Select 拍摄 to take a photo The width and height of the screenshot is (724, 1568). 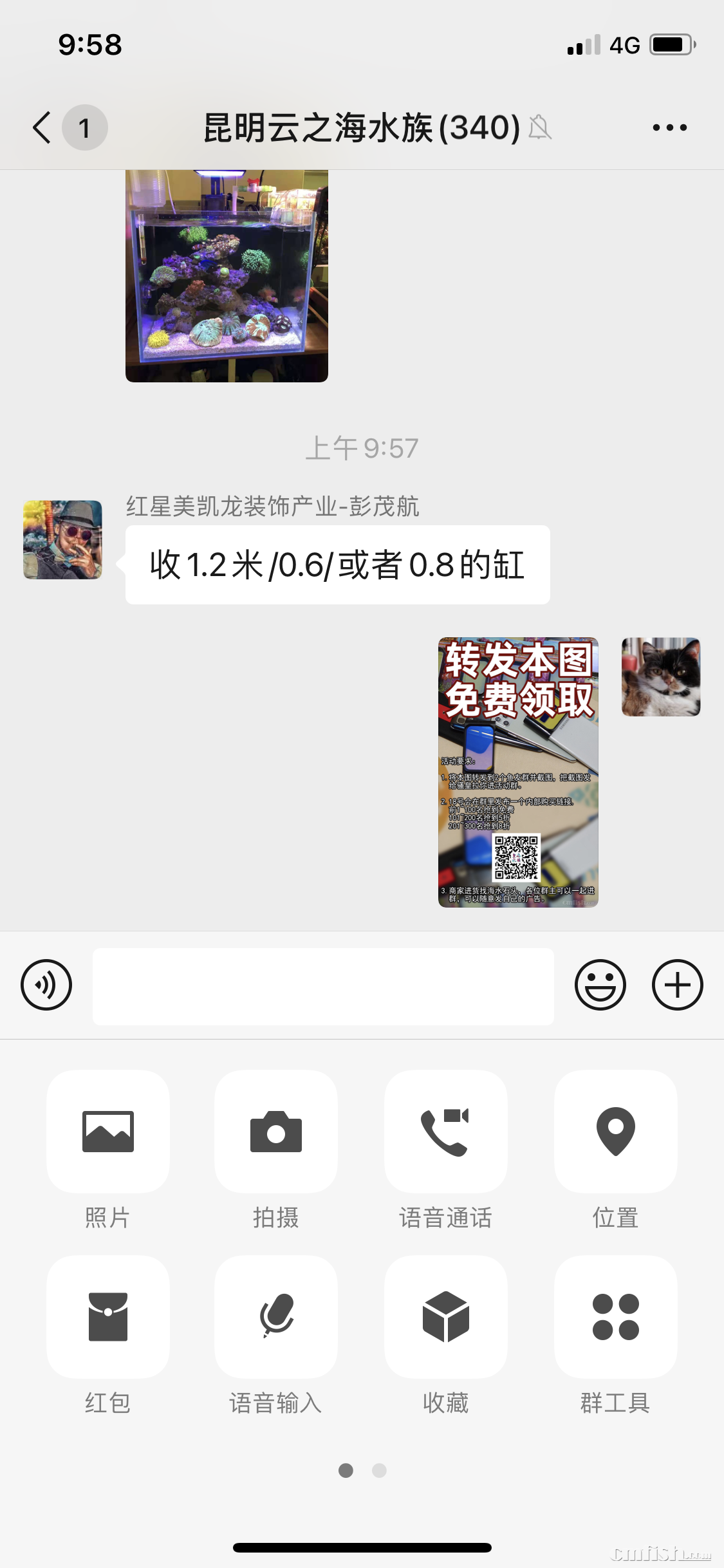click(276, 1132)
